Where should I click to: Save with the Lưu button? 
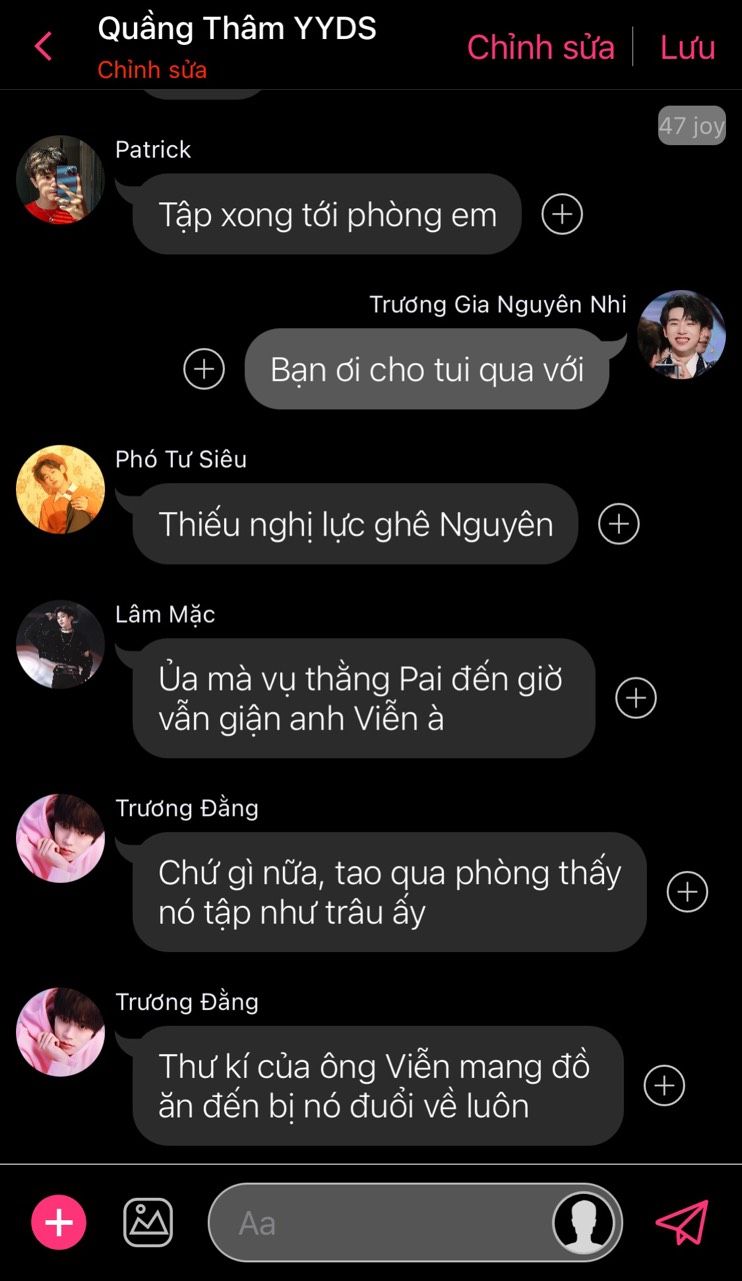coord(687,47)
